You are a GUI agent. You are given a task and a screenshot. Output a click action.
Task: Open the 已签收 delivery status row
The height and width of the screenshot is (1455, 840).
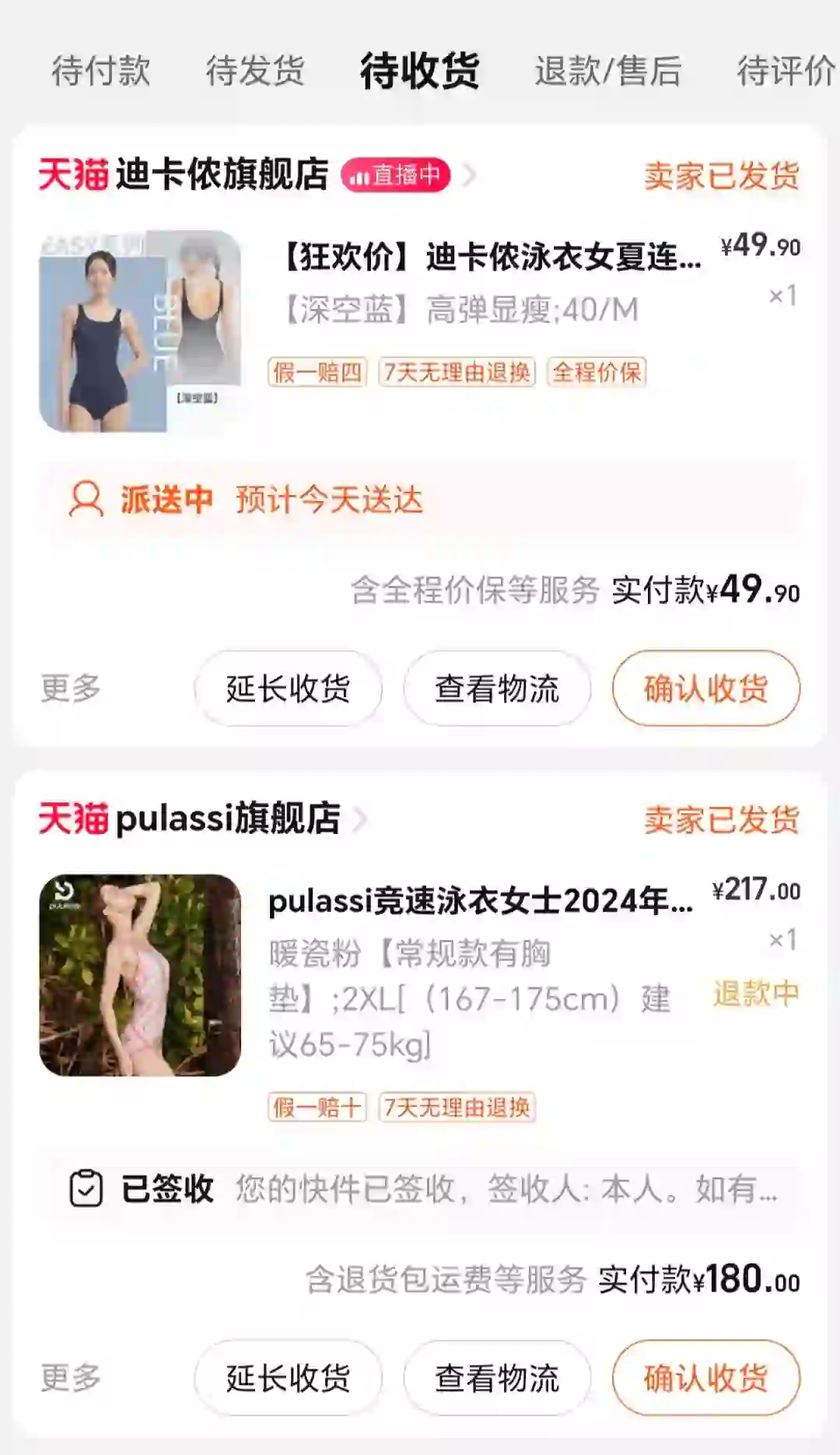pos(420,1189)
